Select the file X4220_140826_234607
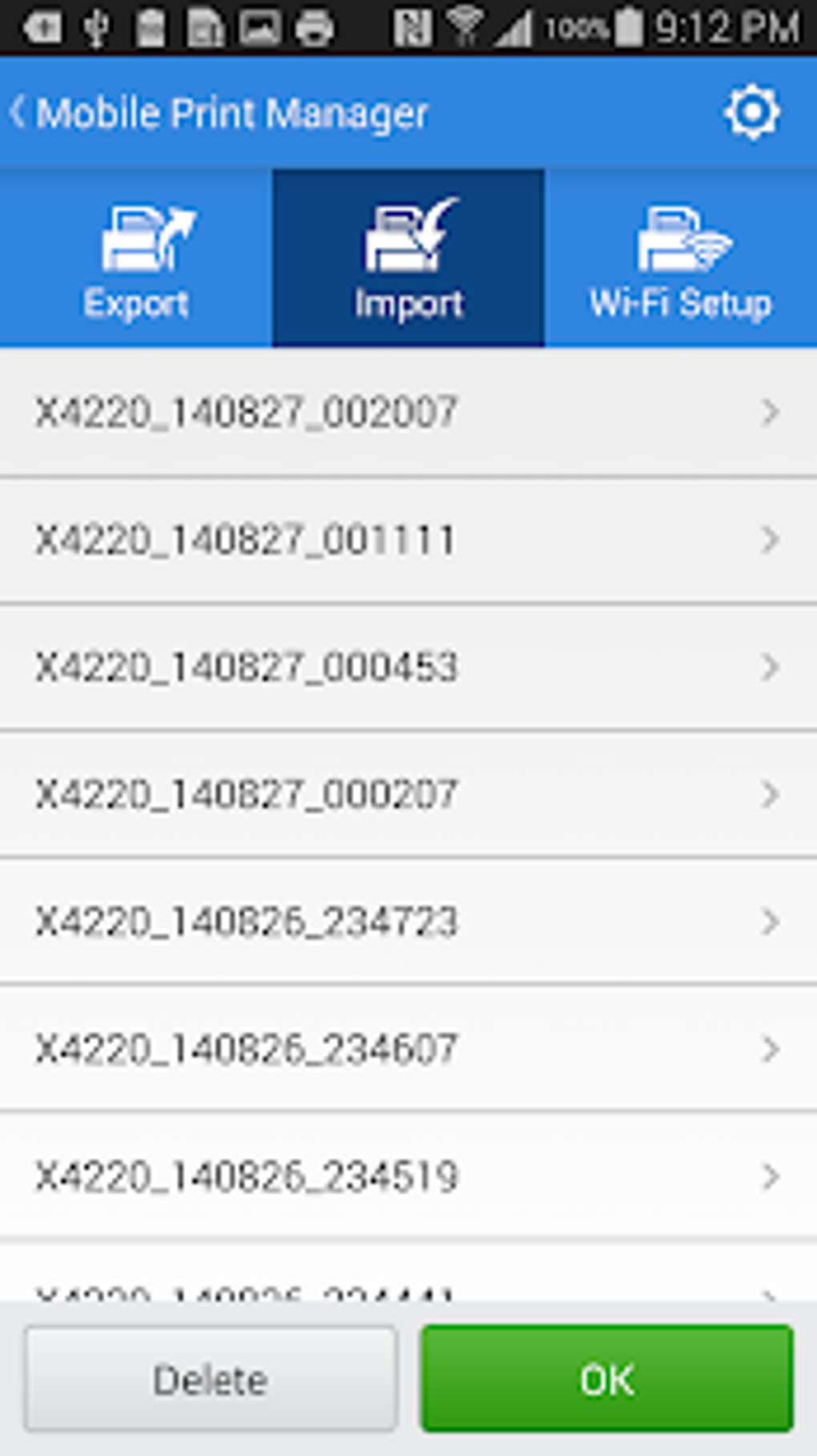Screen dimensions: 817x1456 click(x=246, y=1047)
